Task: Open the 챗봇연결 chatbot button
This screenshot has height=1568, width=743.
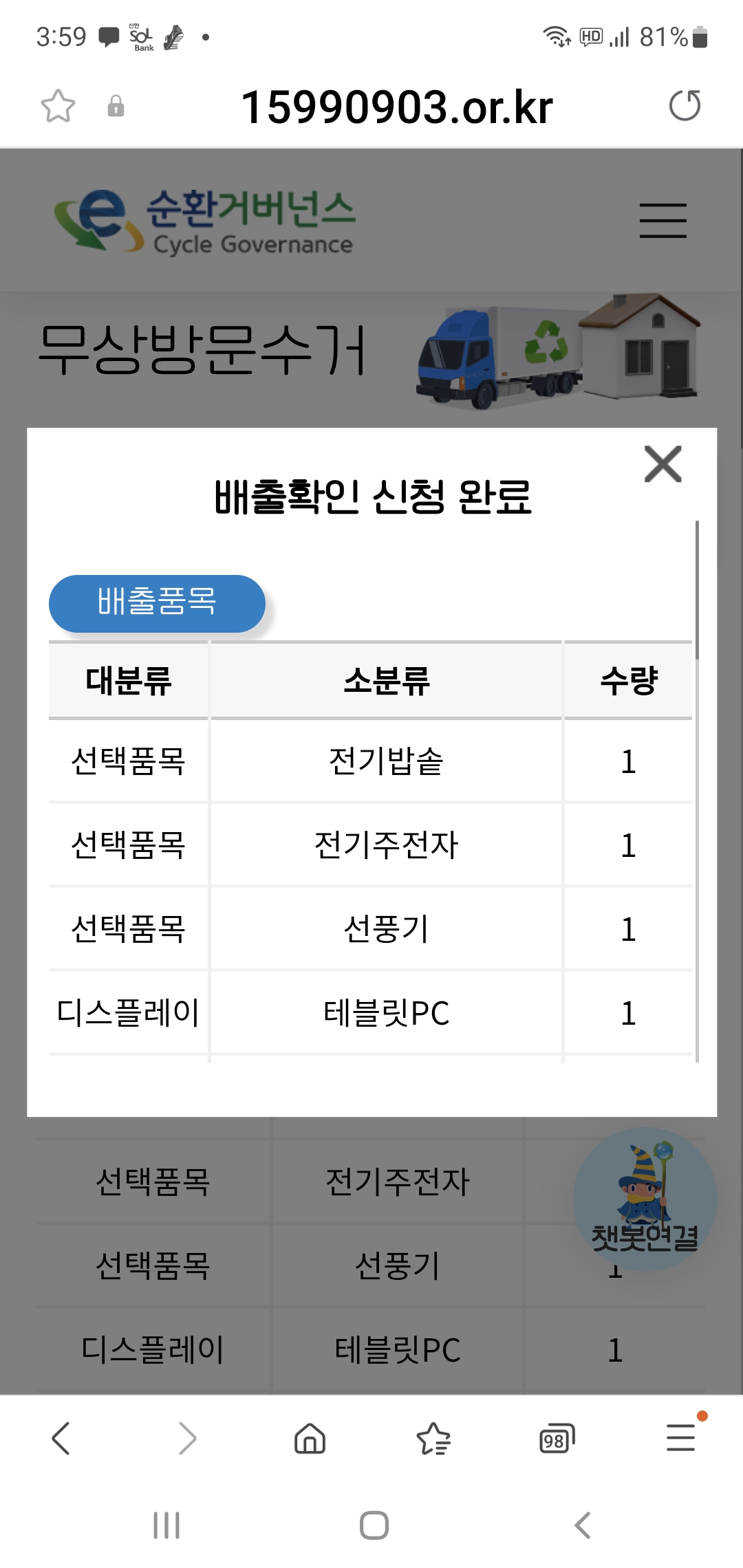Action: (x=645, y=1199)
